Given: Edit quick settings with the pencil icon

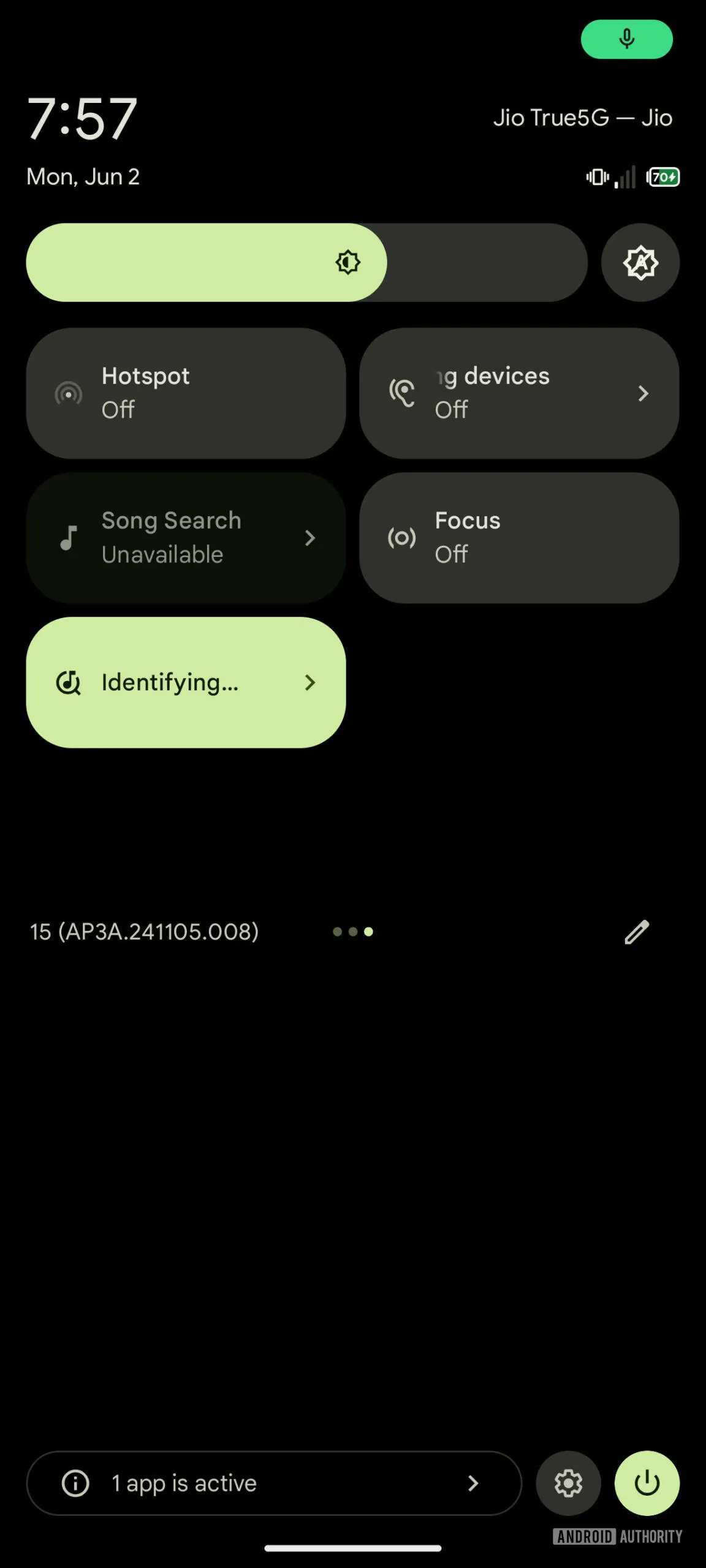Looking at the screenshot, I should click(637, 932).
